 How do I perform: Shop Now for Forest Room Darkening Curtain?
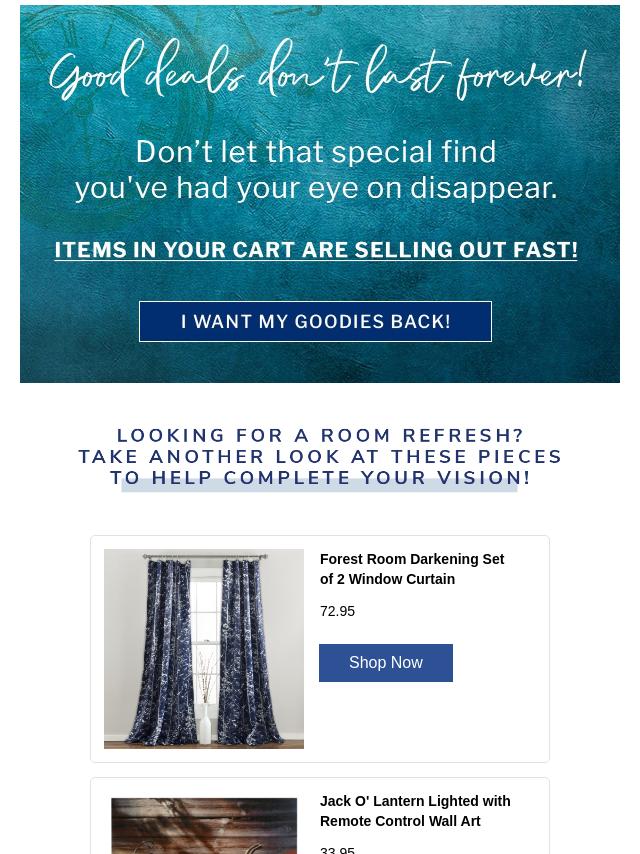pos(386,663)
